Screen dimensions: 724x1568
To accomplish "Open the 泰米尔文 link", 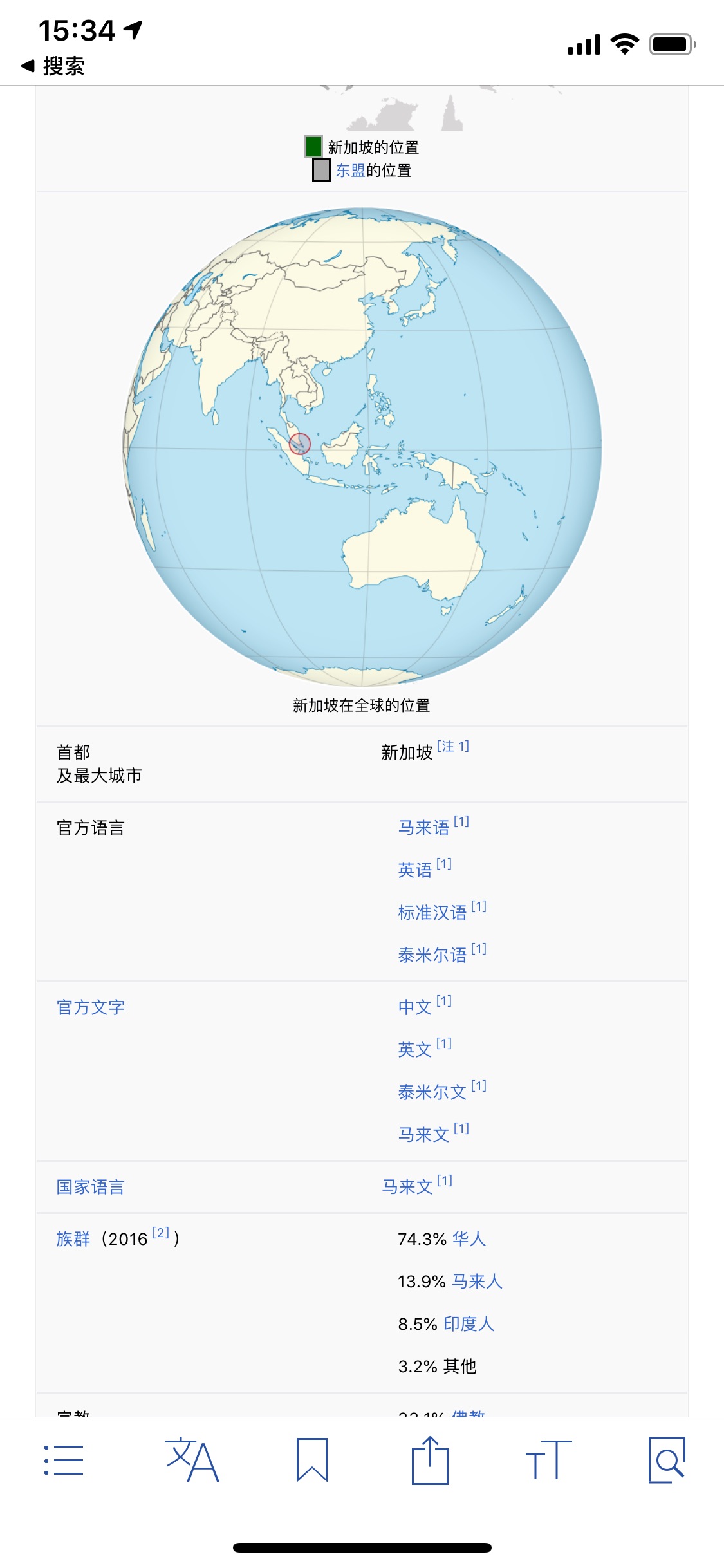I will (432, 1092).
